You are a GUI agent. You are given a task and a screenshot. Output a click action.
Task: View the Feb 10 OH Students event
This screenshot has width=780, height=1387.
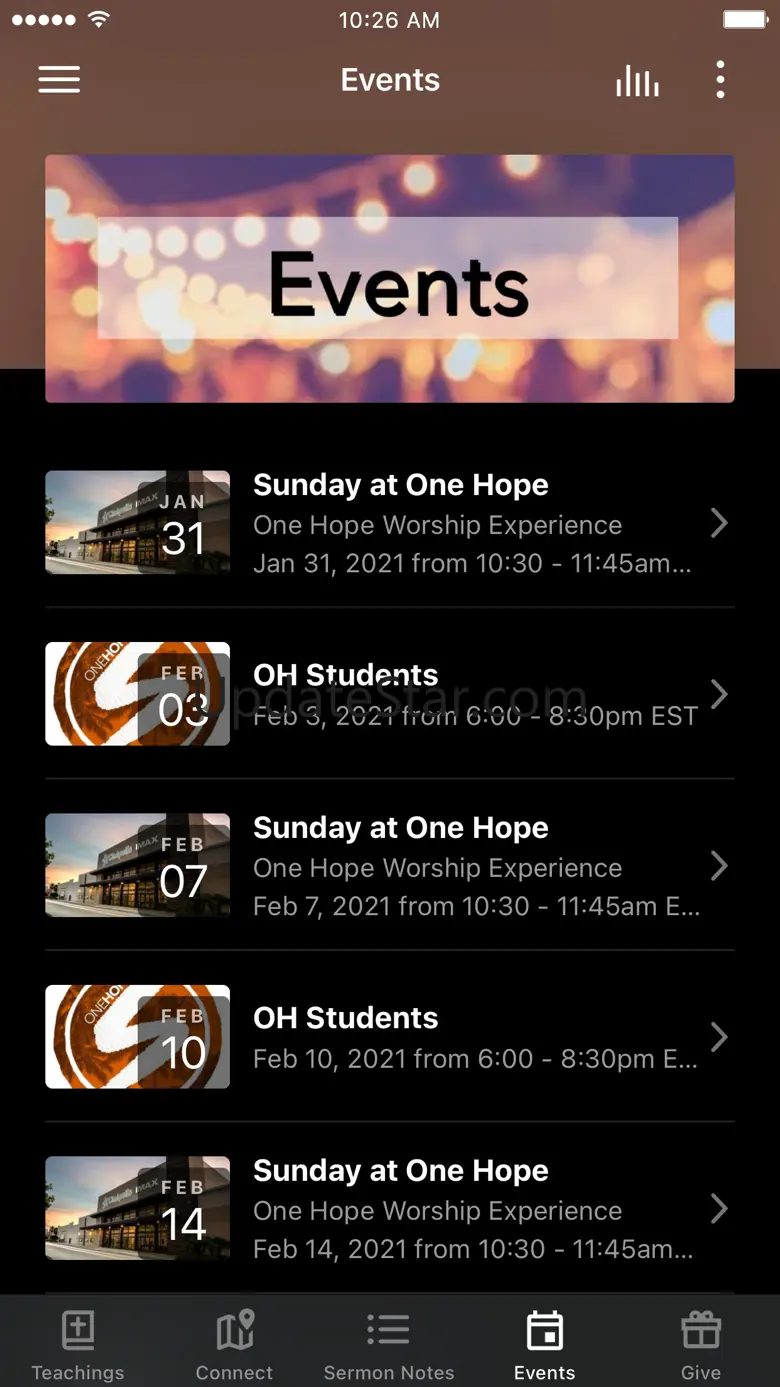(390, 1037)
